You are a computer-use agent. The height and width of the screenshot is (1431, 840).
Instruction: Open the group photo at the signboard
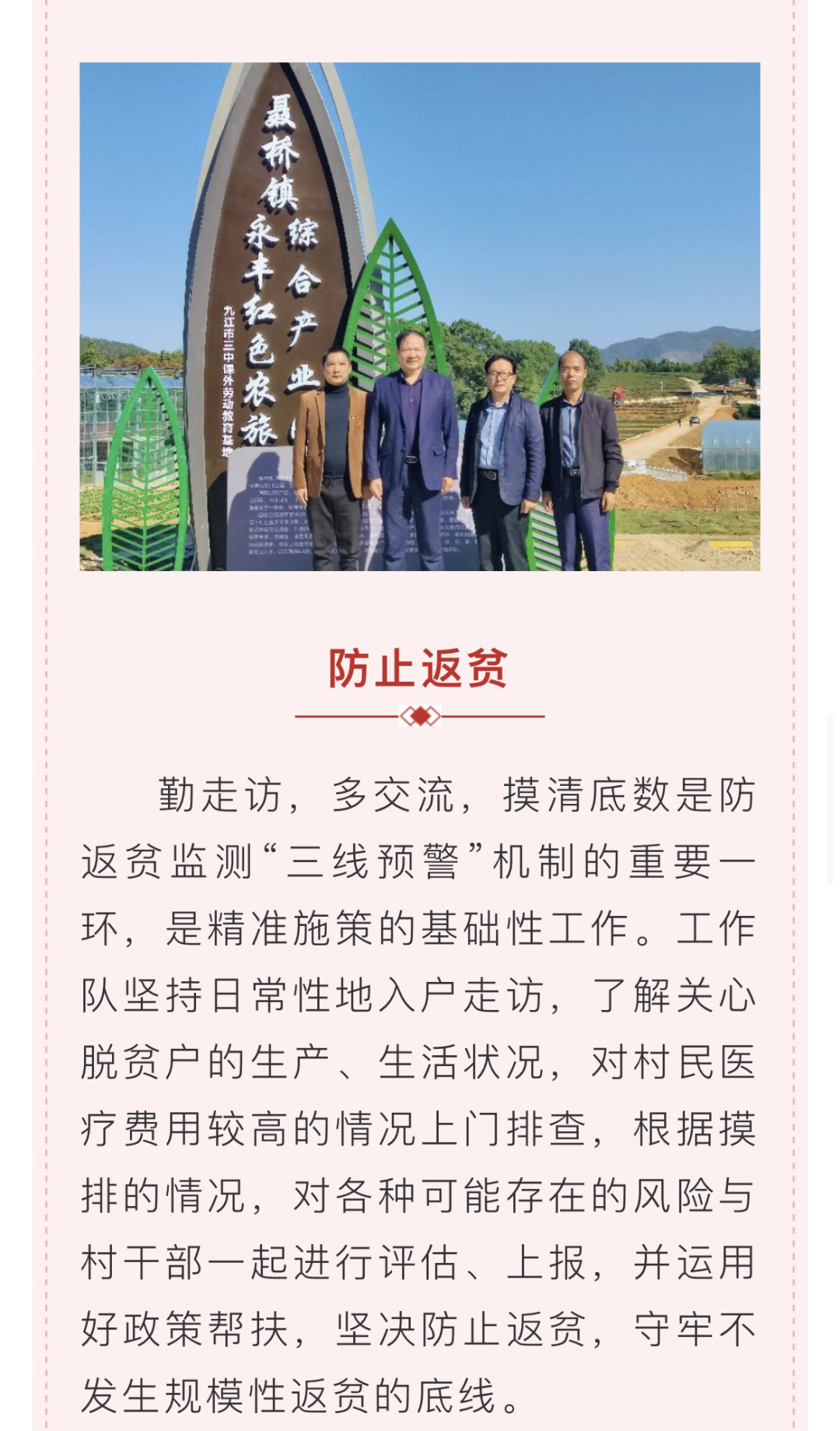click(x=420, y=317)
